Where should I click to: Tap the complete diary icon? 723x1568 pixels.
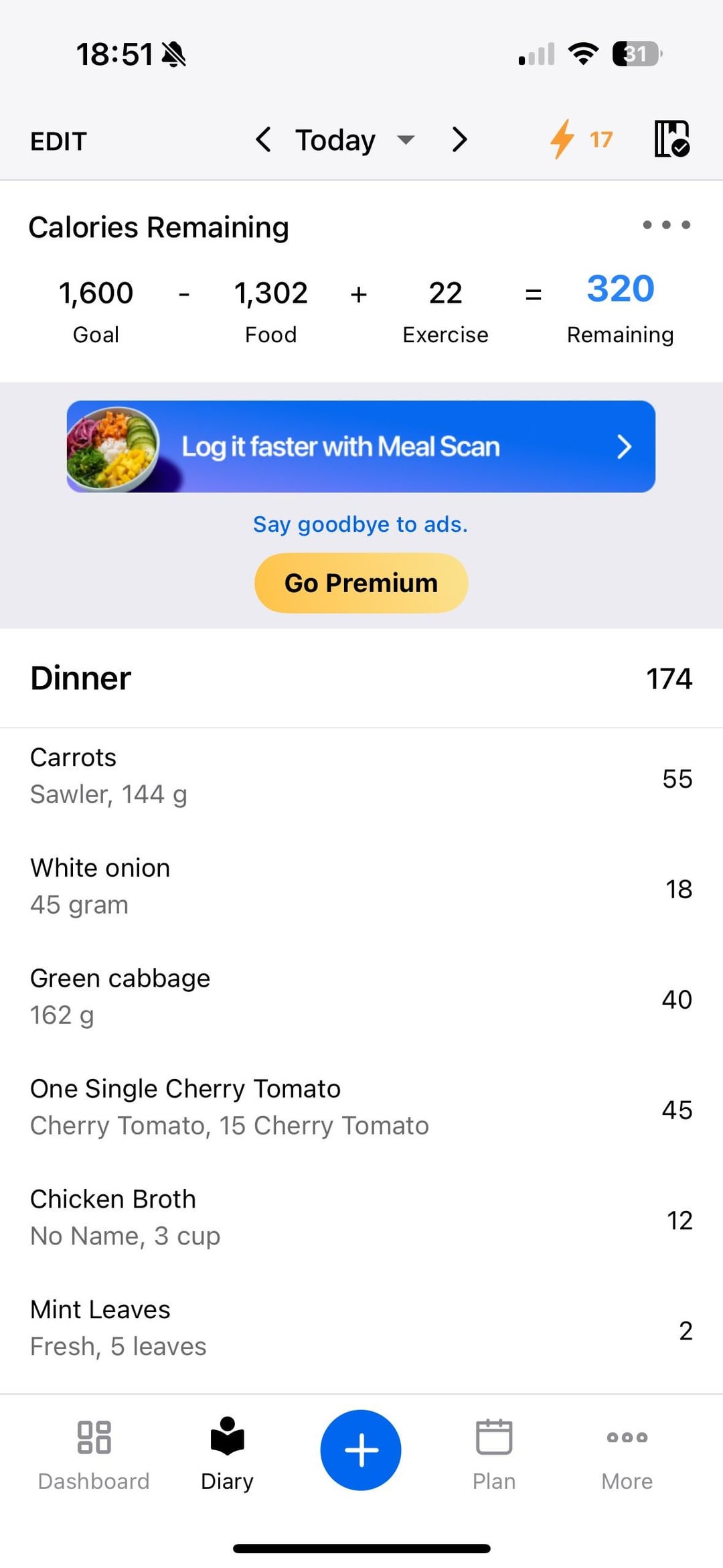[x=671, y=139]
